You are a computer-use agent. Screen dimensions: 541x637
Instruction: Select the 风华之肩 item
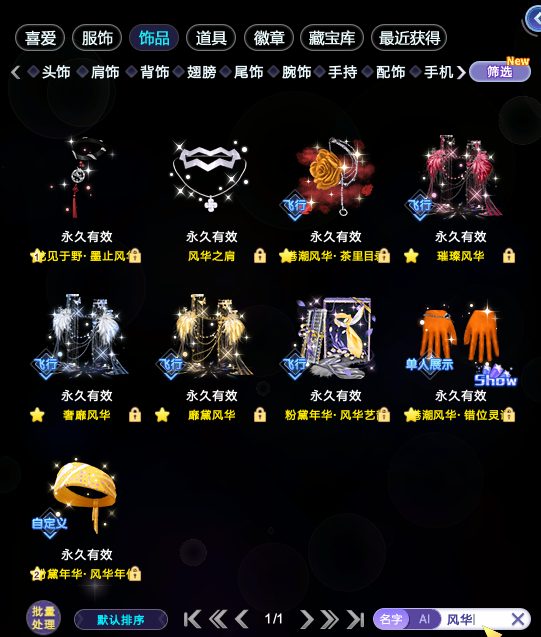tap(211, 197)
